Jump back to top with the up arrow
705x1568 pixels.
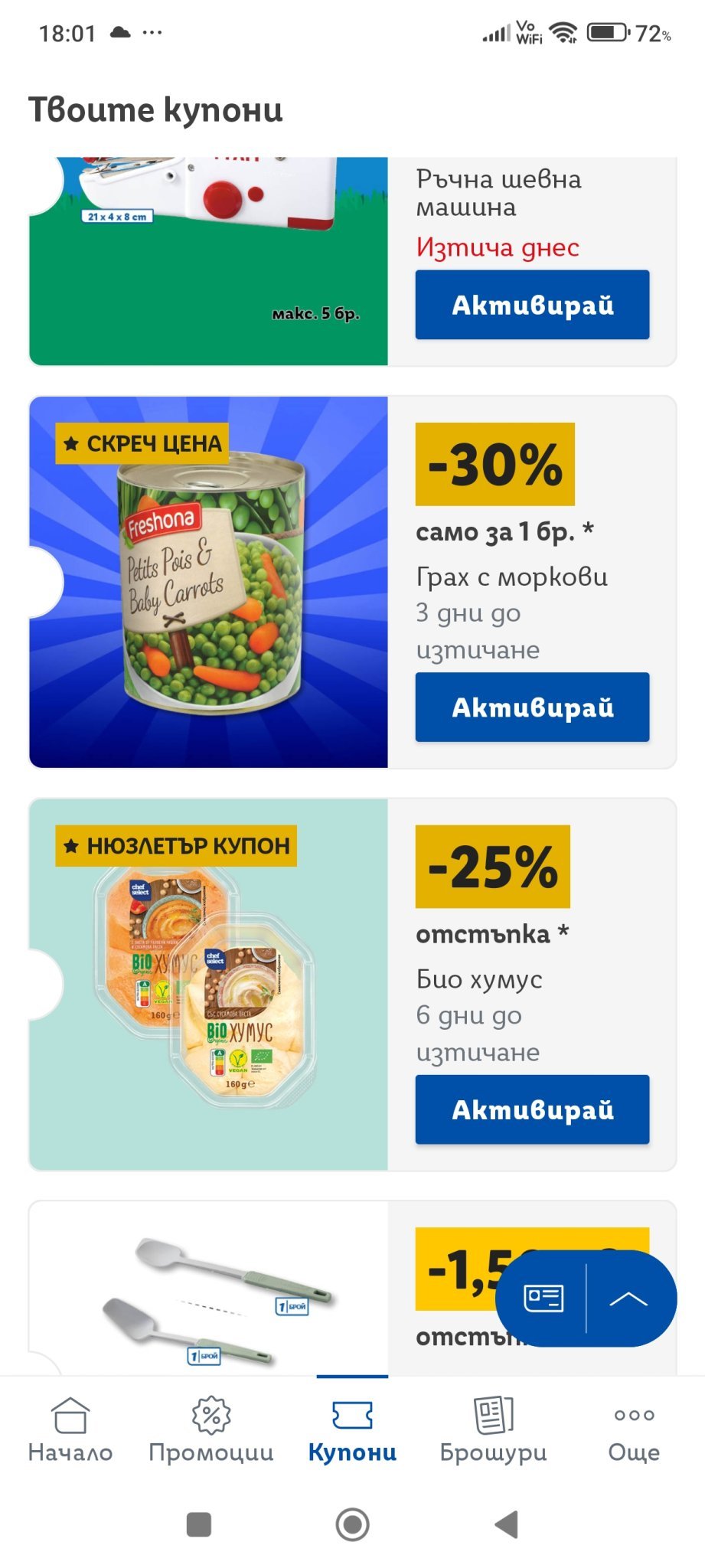click(x=628, y=1298)
